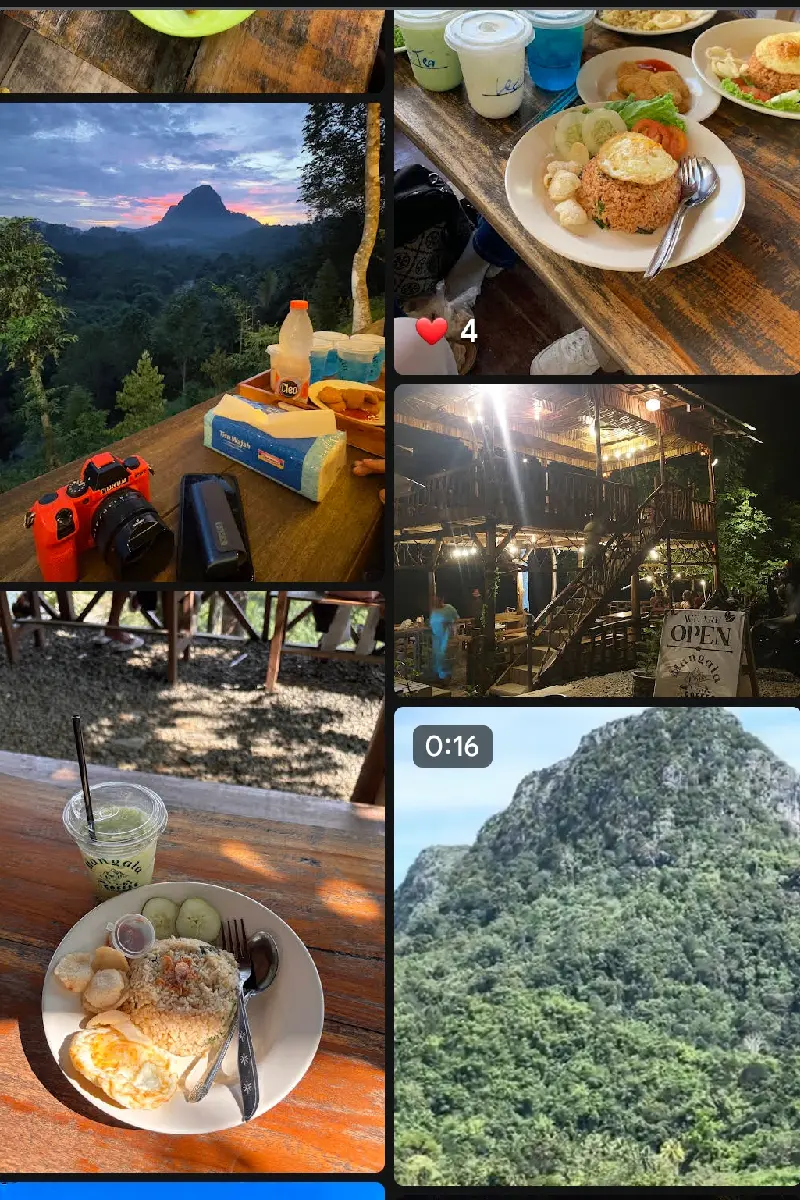View the night restaurant photo with OPEN sign
Viewport: 800px width, 1200px height.
pos(597,540)
